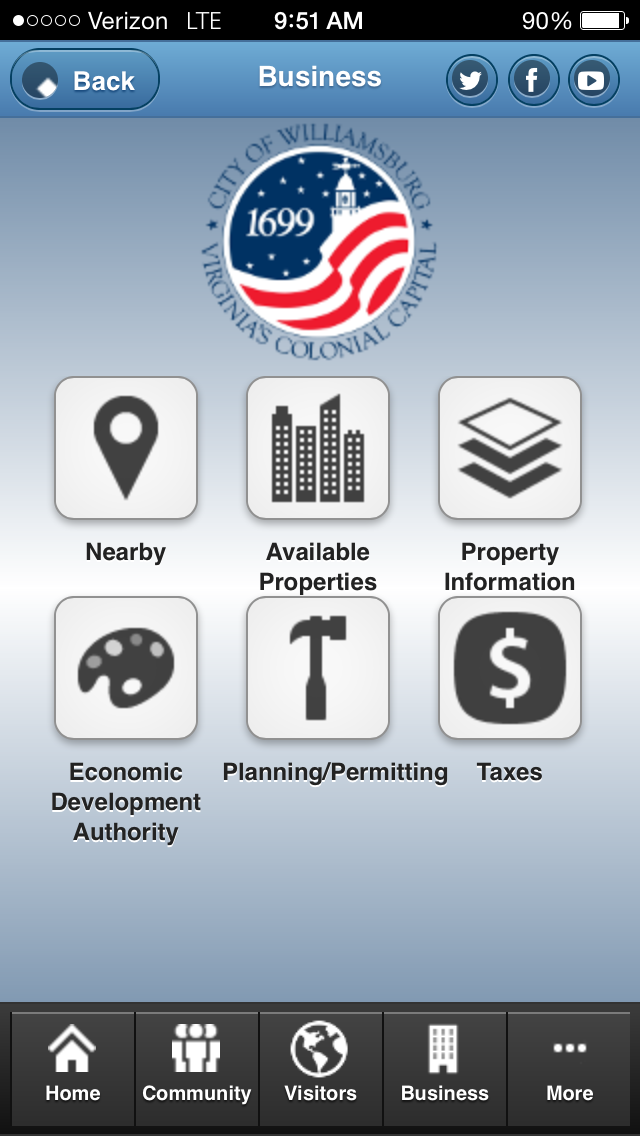
Task: Open the YouTube channel
Action: click(593, 80)
